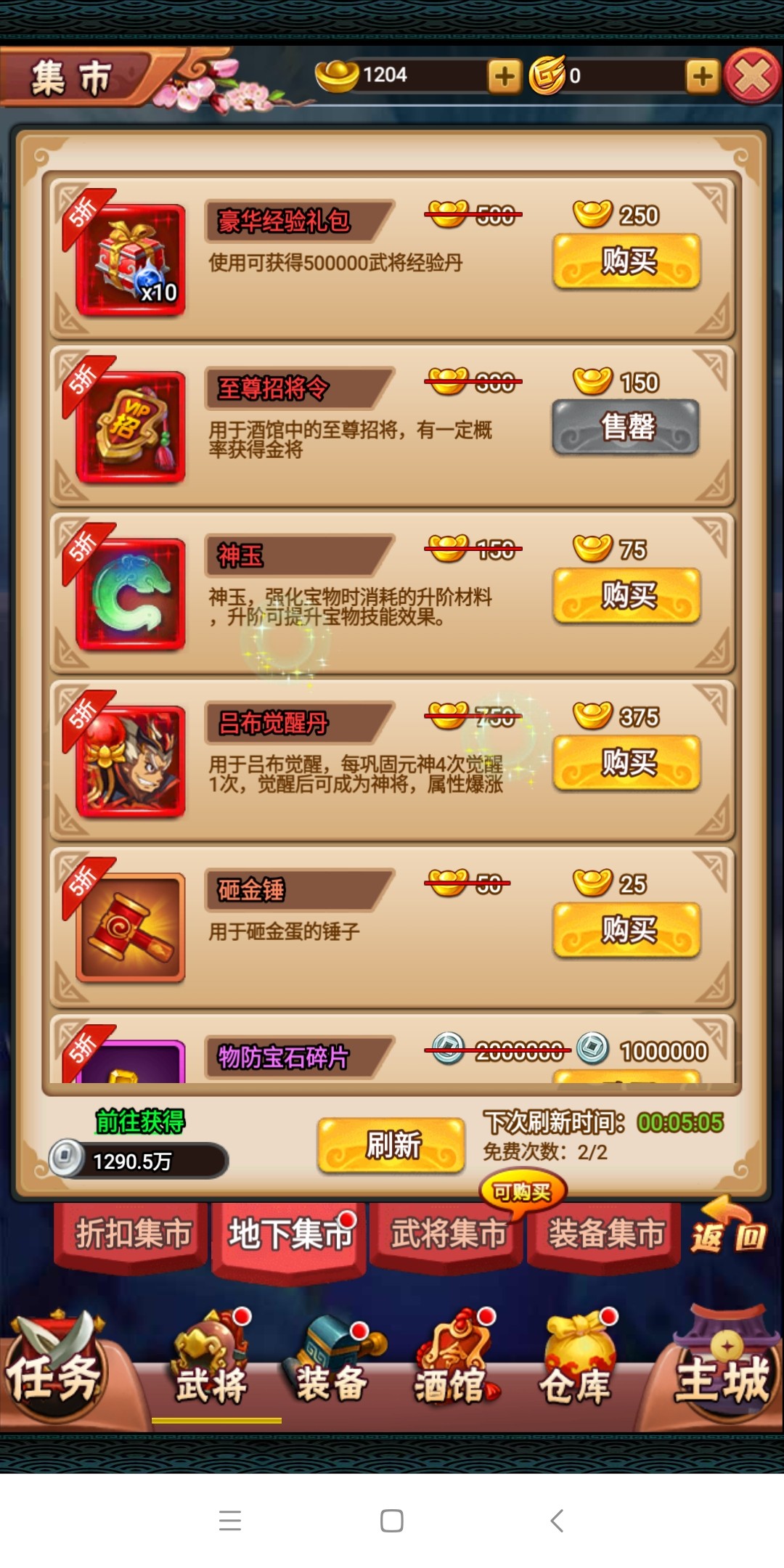Screen dimensions: 784x1568
Task: Open 前往获得 to get more silver
Action: pyautogui.click(x=140, y=1122)
